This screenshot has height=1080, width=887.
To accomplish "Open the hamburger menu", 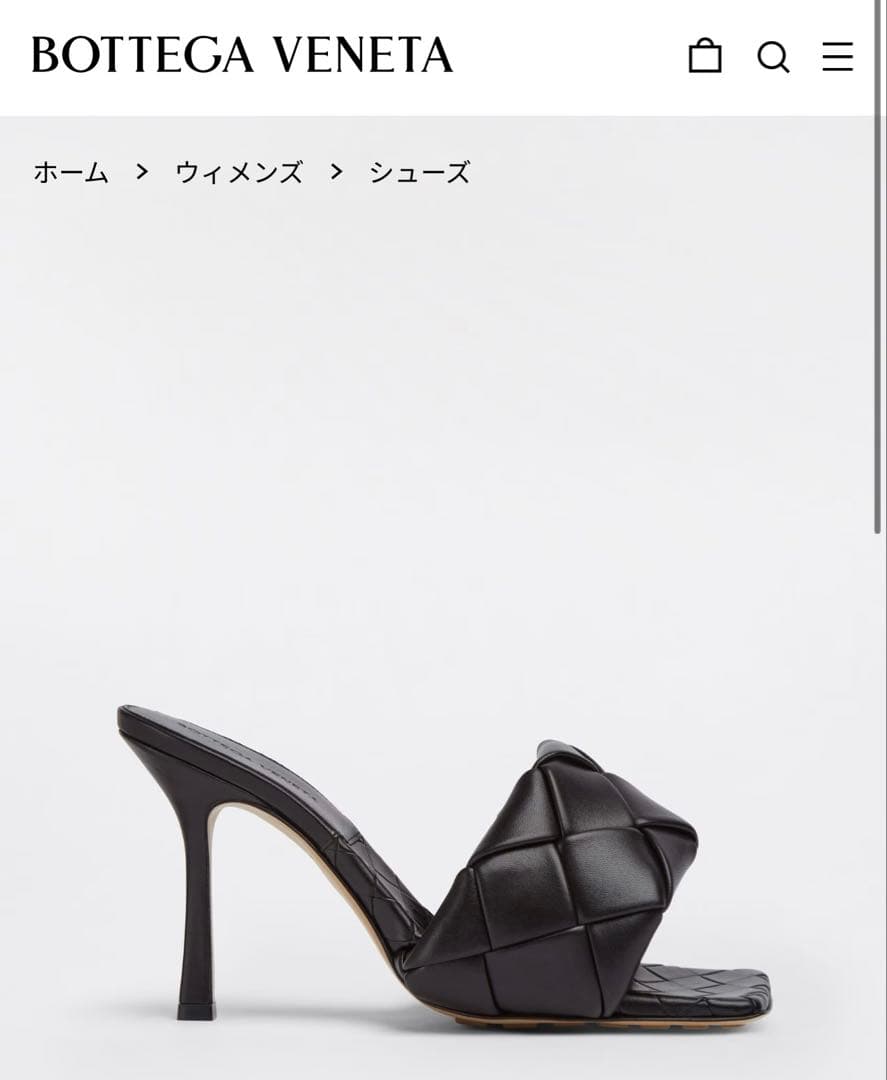I will [837, 56].
